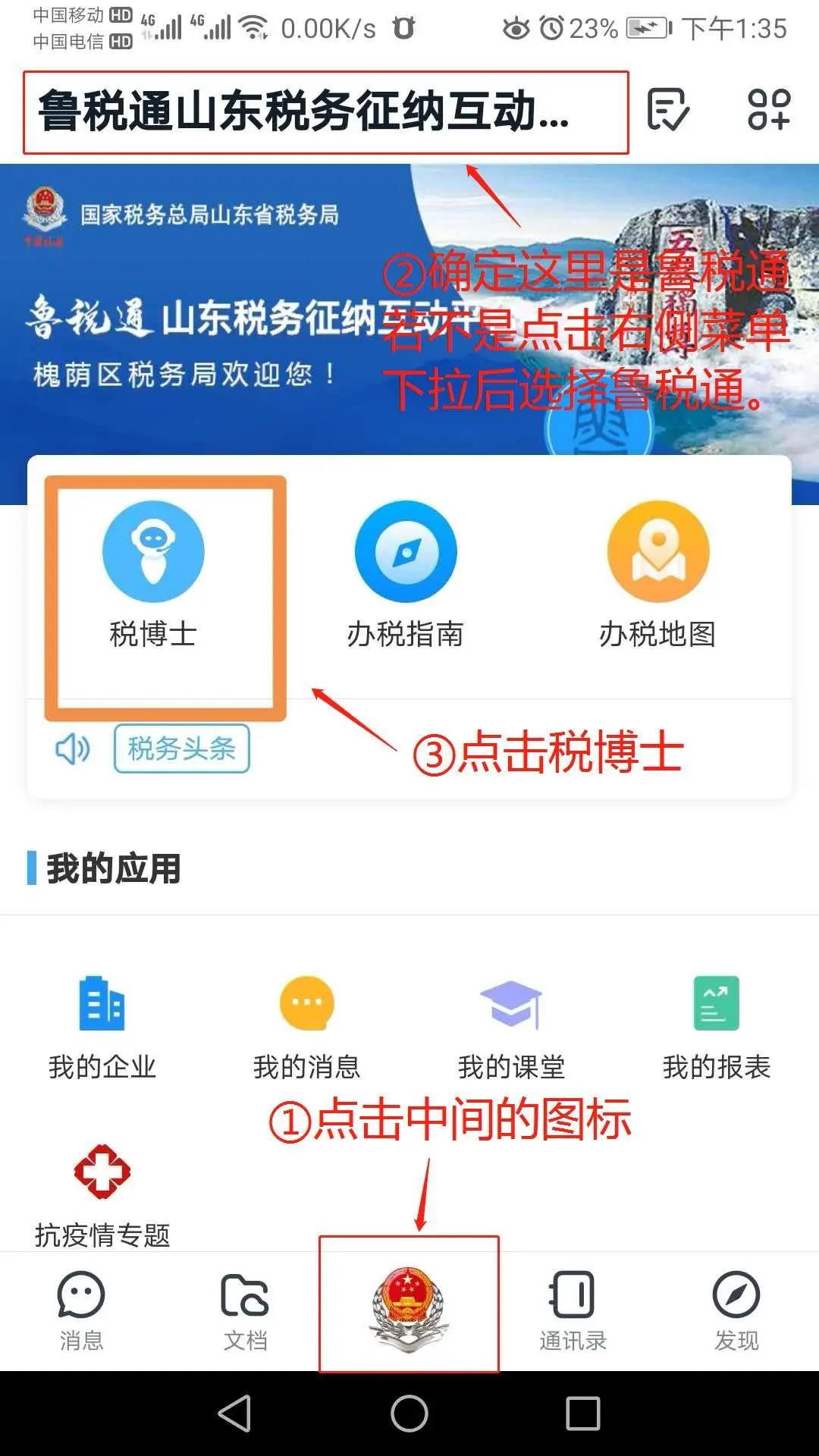This screenshot has height=1456, width=819.
Task: Tap the 鲁税通 workspace title
Action: pyautogui.click(x=303, y=111)
